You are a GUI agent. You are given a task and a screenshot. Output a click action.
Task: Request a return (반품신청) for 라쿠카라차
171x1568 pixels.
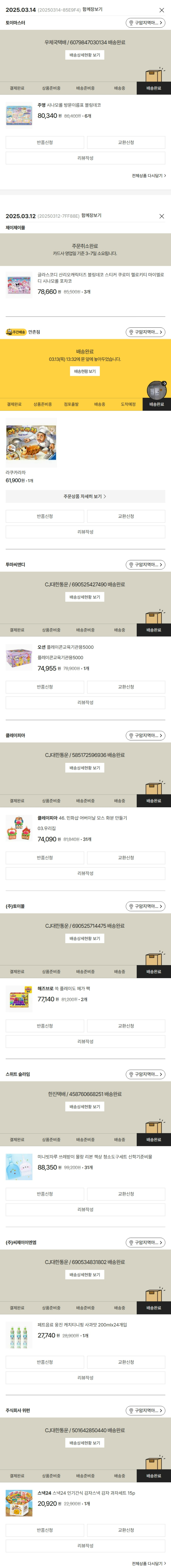pyautogui.click(x=44, y=517)
